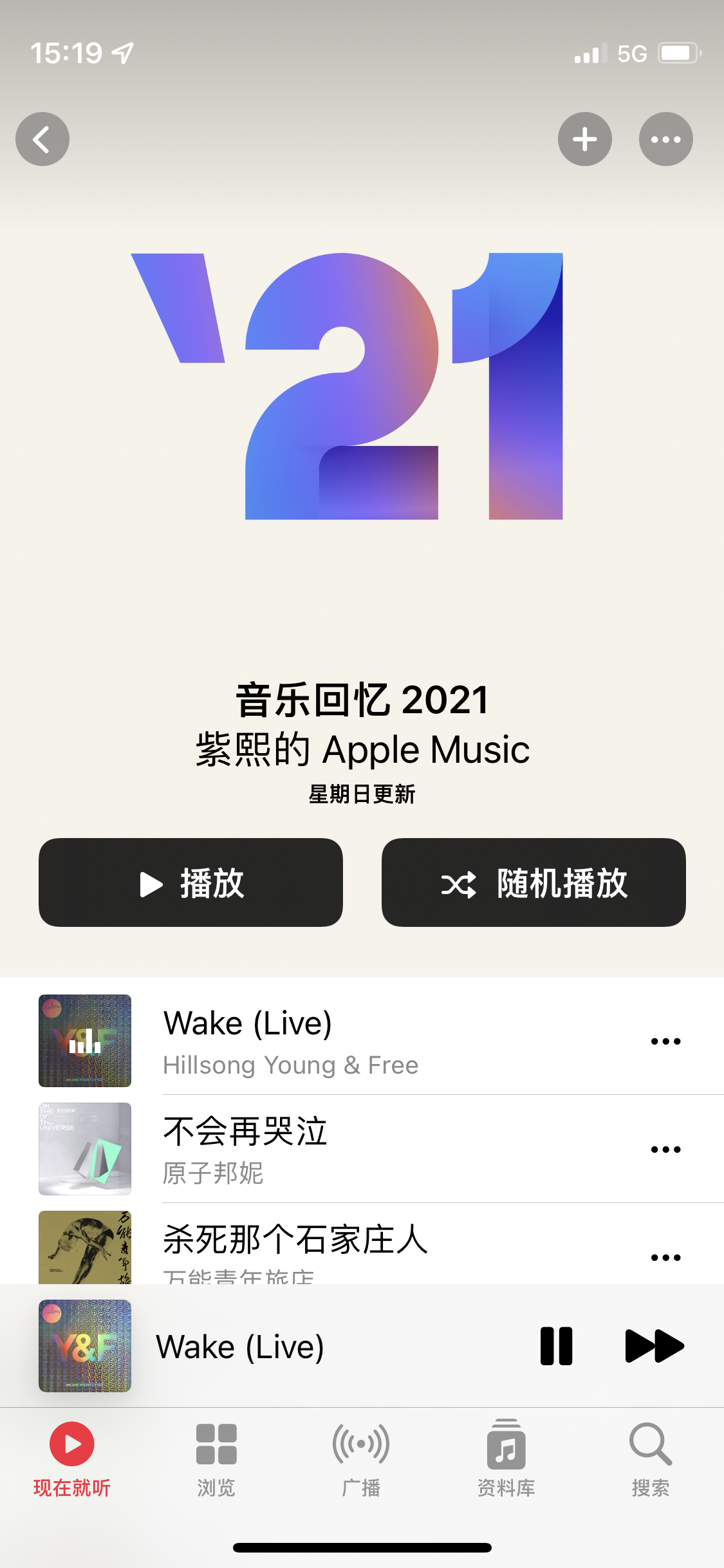This screenshot has width=724, height=1568.
Task: Open more options for 不会再哭泣
Action: [x=665, y=1149]
